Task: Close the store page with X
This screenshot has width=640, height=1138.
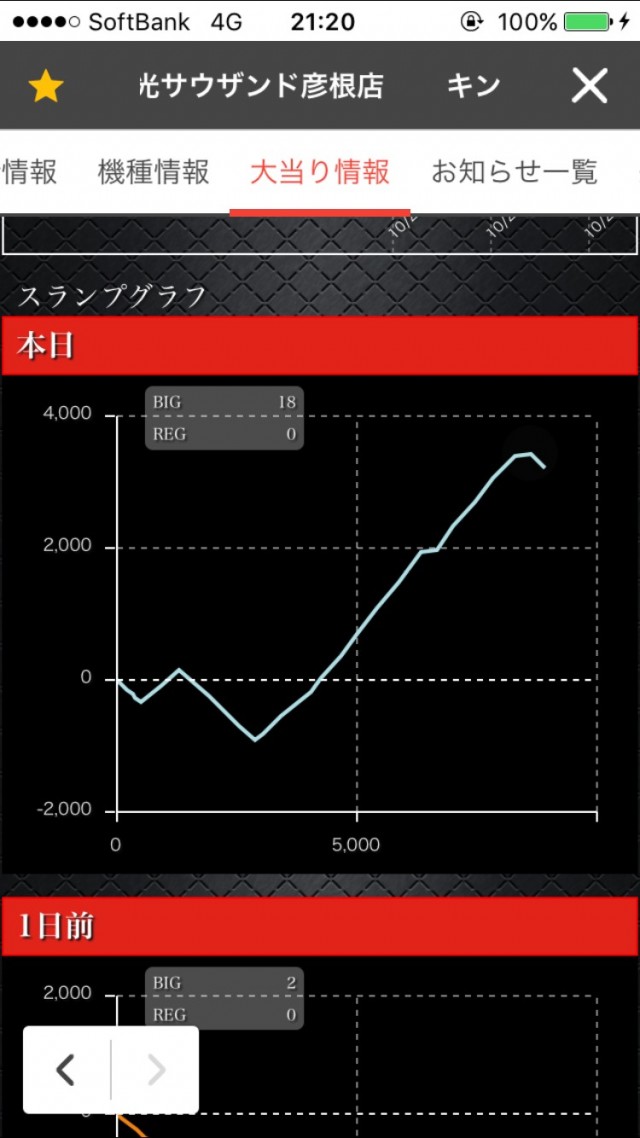Action: (x=589, y=87)
